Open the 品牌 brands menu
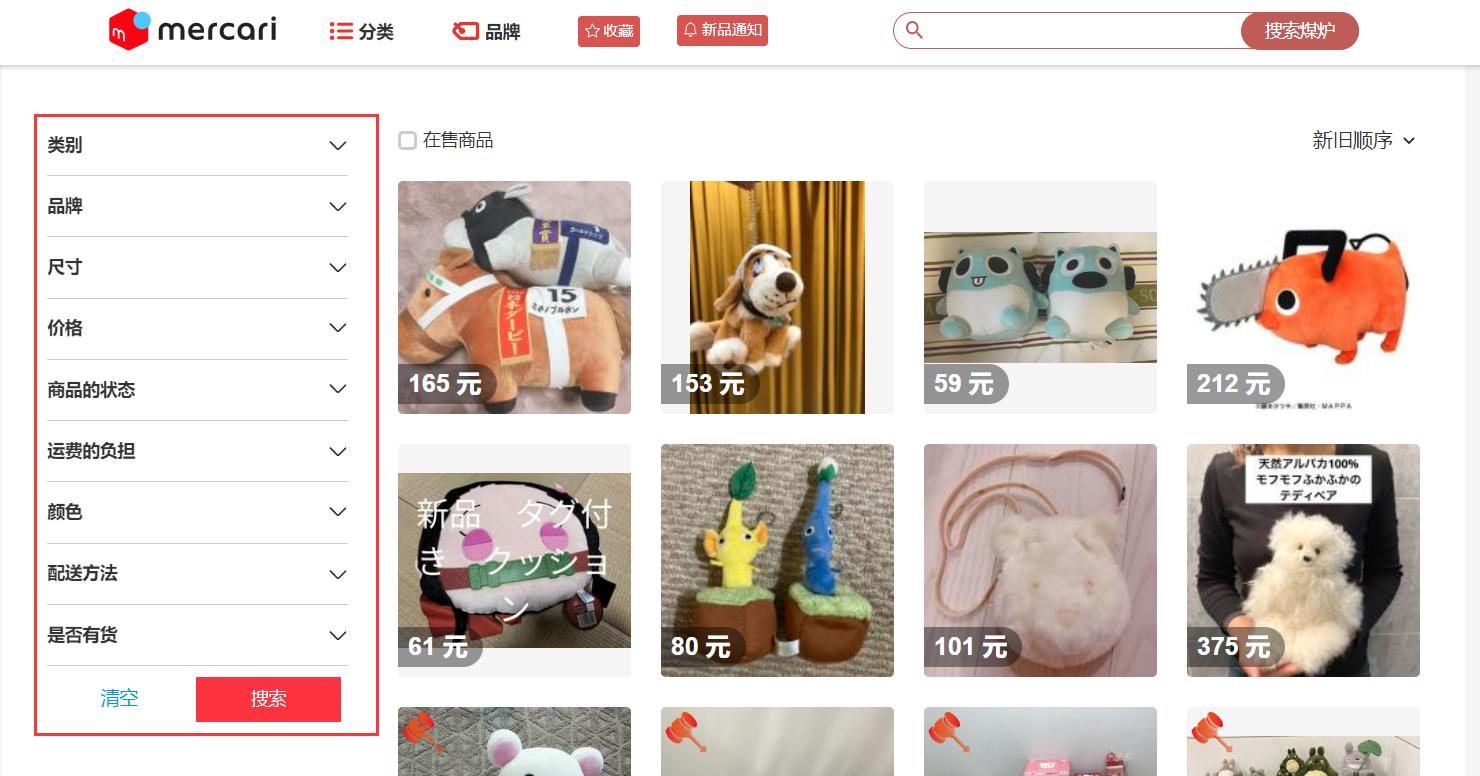 [x=487, y=31]
